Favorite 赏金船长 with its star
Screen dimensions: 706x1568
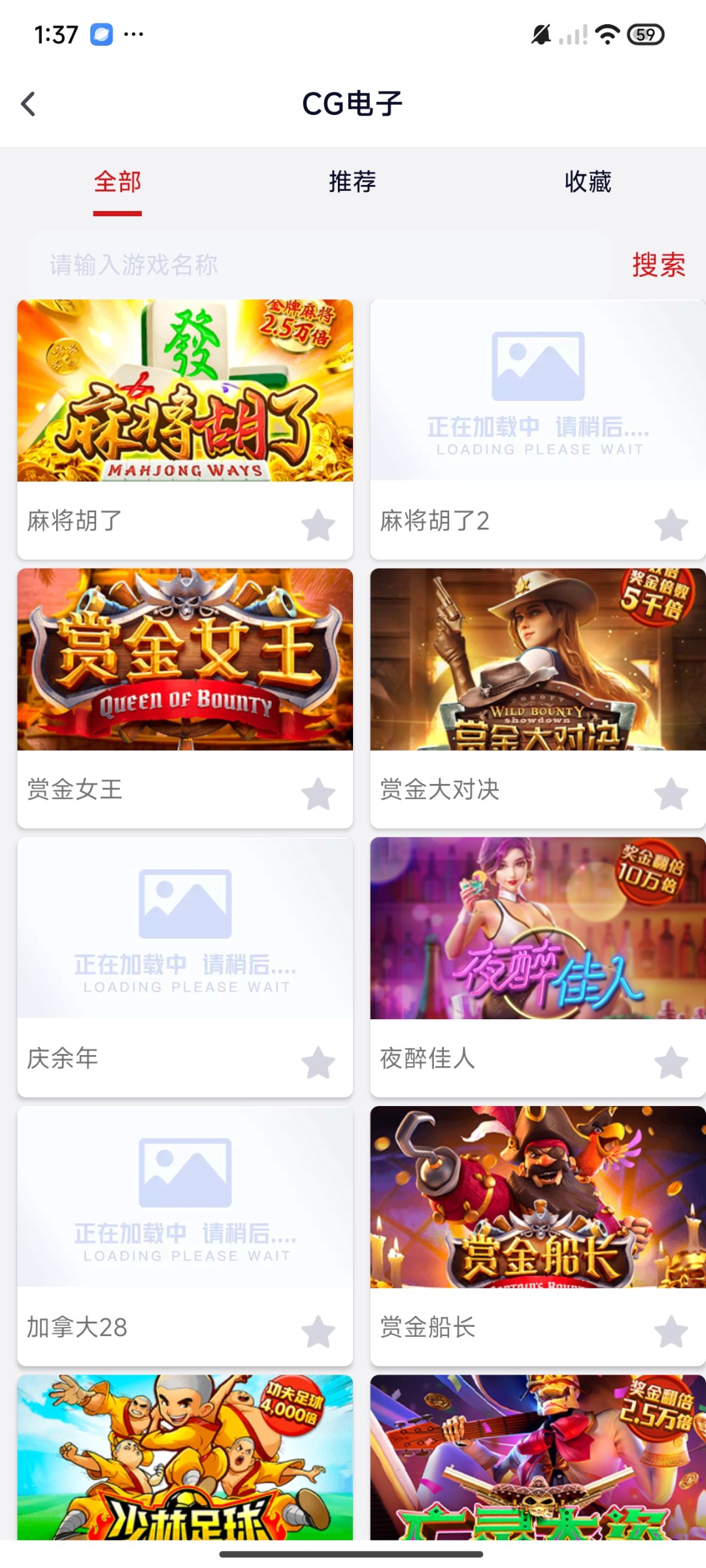pos(671,1331)
